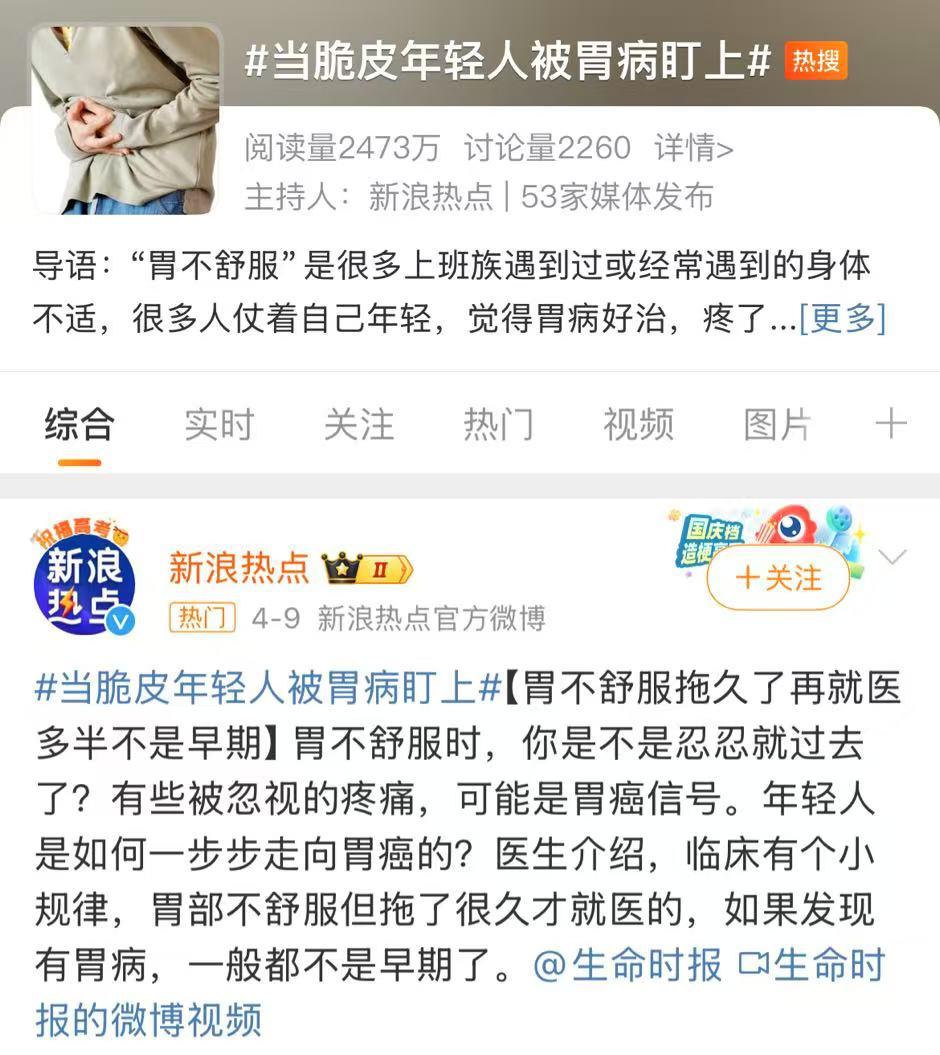Switch to the 热门 tab
The height and width of the screenshot is (1055, 940).
tap(498, 424)
